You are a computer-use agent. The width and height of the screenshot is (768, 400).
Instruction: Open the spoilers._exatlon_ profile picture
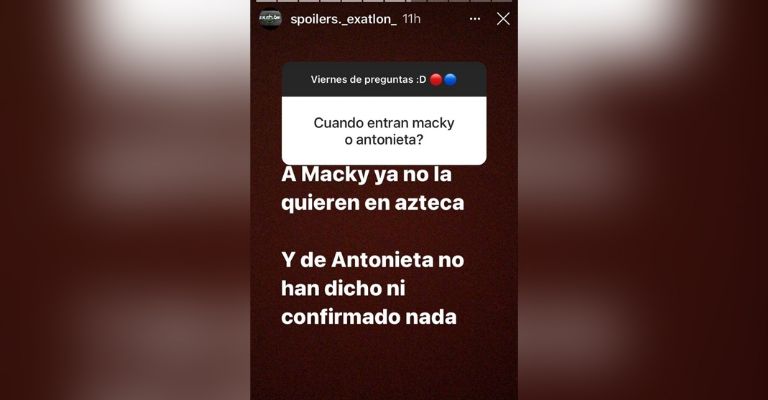(x=270, y=19)
